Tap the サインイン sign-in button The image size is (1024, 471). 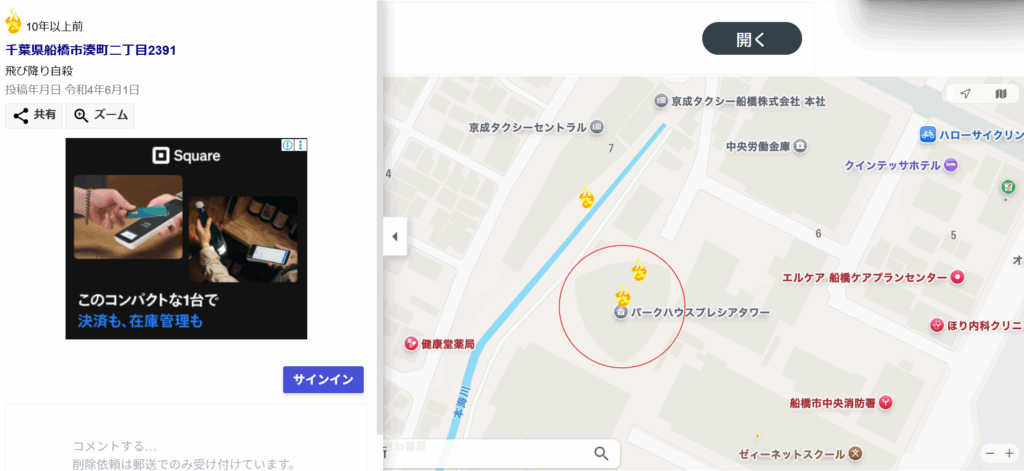323,380
